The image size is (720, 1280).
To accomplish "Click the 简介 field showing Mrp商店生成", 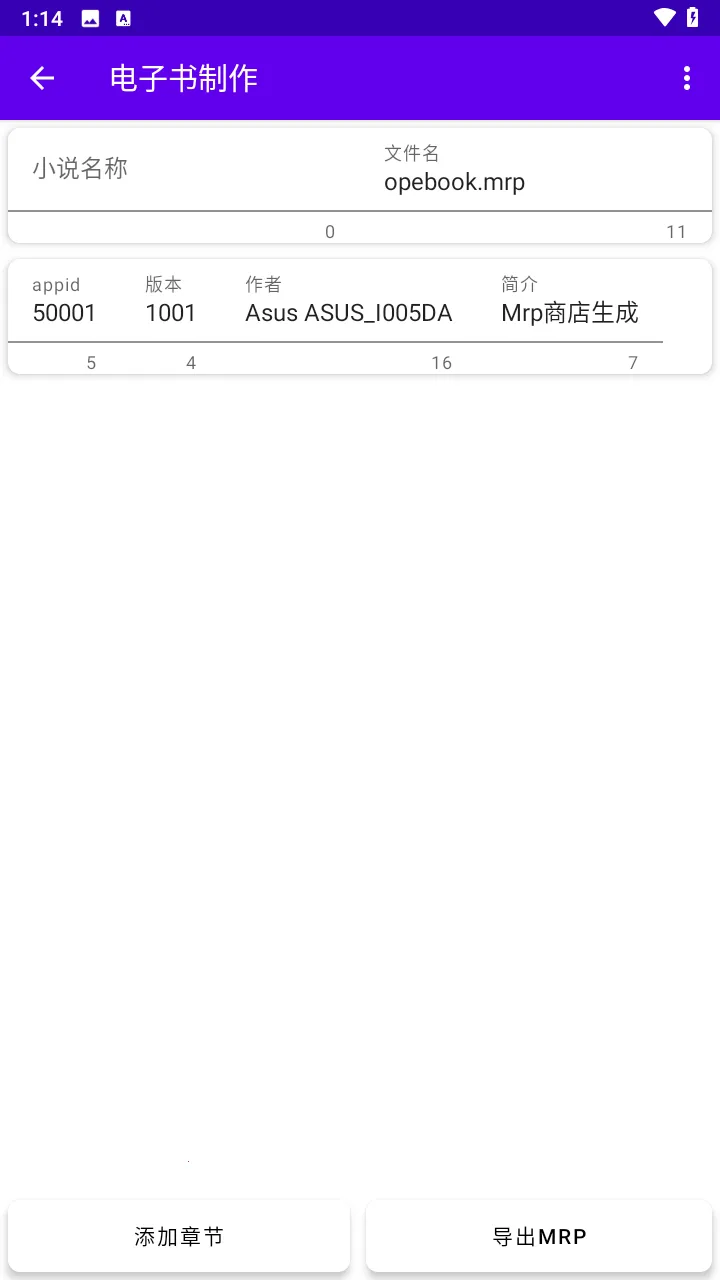I will coord(570,312).
